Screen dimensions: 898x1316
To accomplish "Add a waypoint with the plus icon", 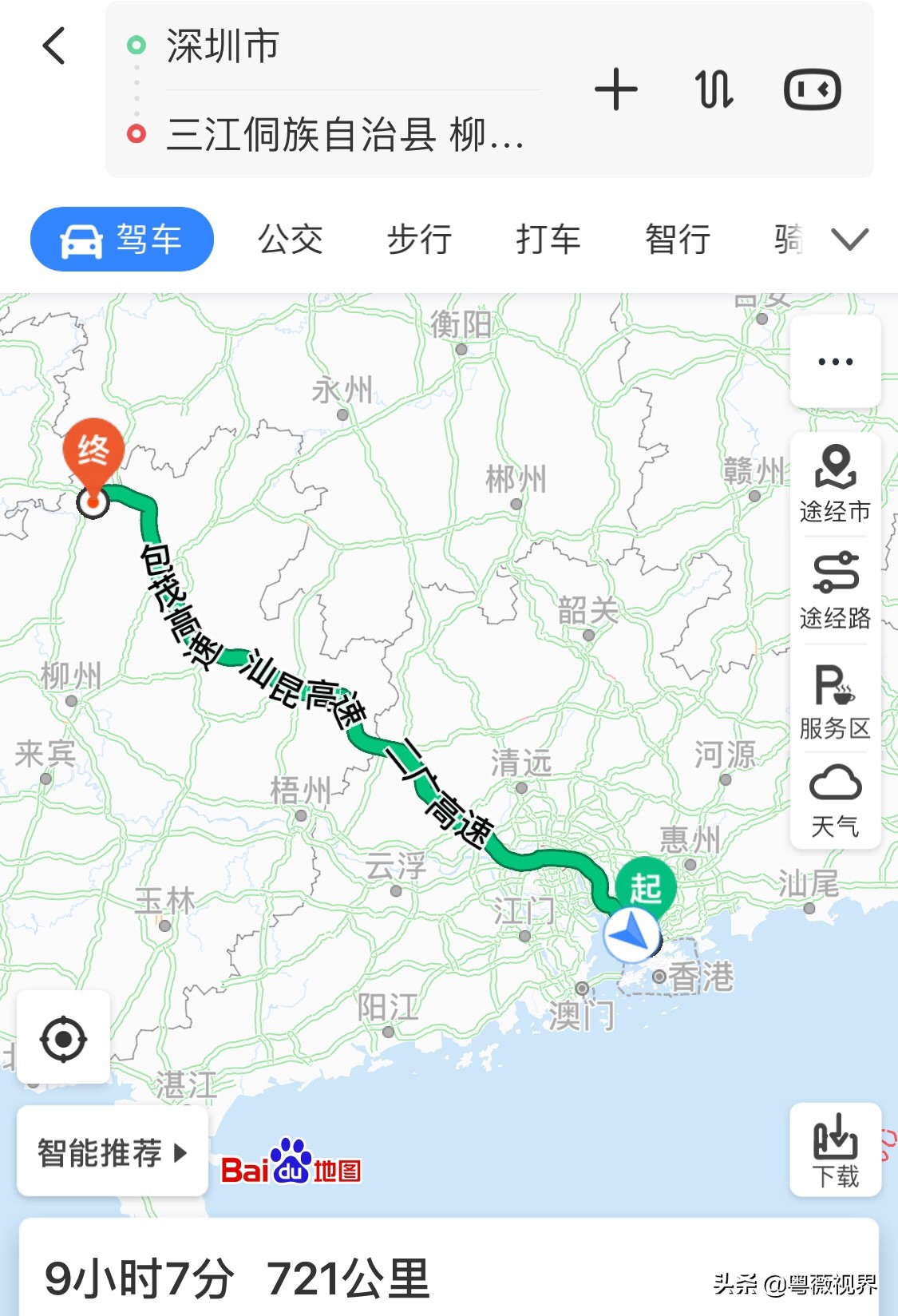I will coord(616,90).
